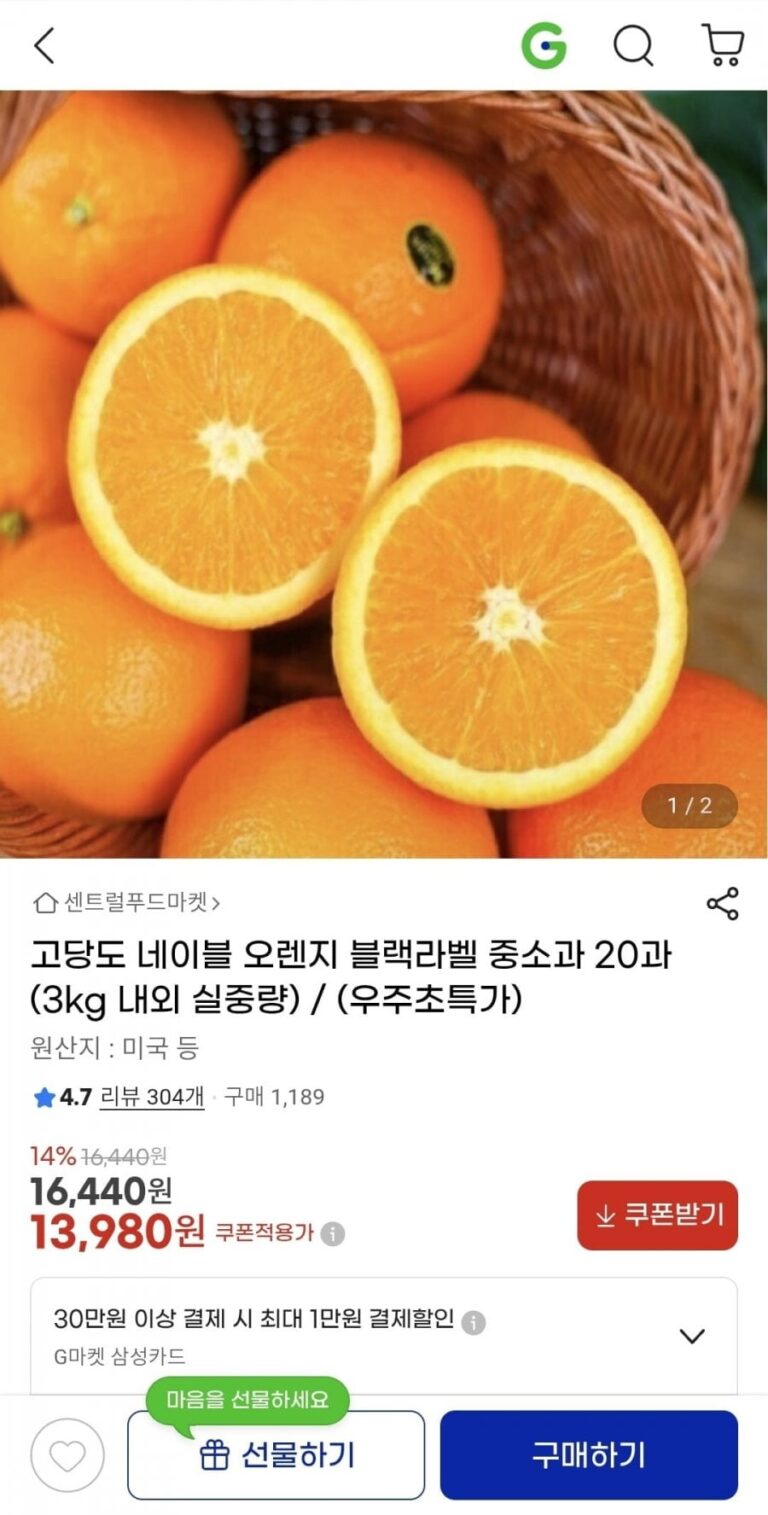Open the shopping cart
The width and height of the screenshot is (768, 1515).
click(x=722, y=46)
